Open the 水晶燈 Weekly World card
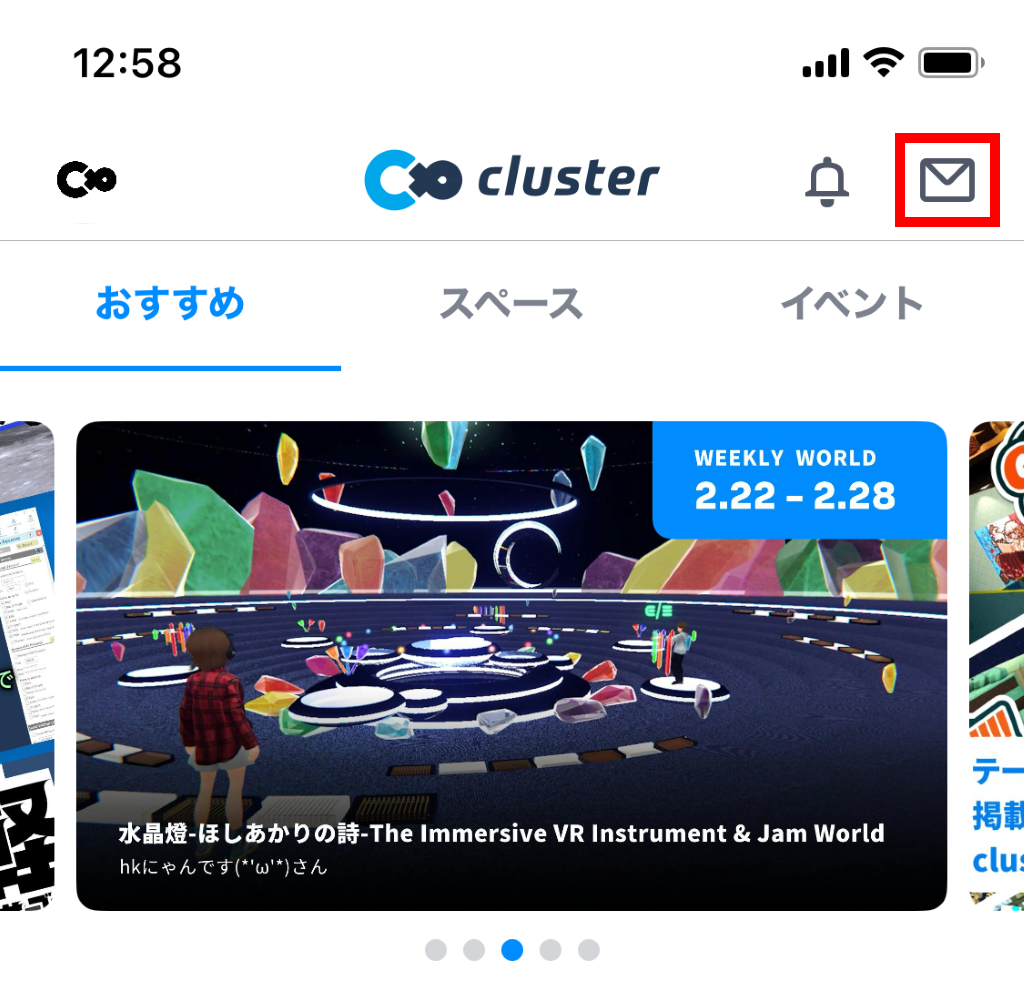The height and width of the screenshot is (990, 1024). (x=511, y=665)
